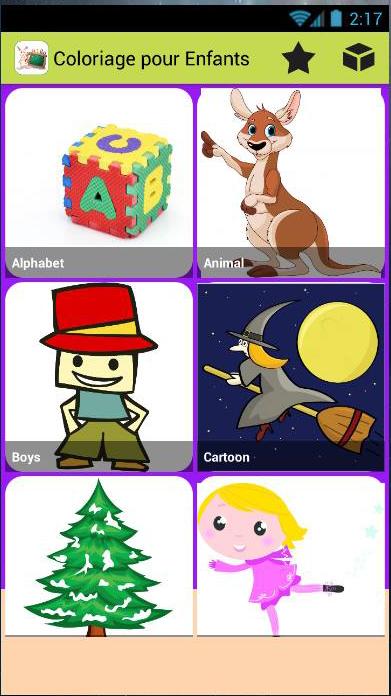Open the box icon in the app bar

359,58
